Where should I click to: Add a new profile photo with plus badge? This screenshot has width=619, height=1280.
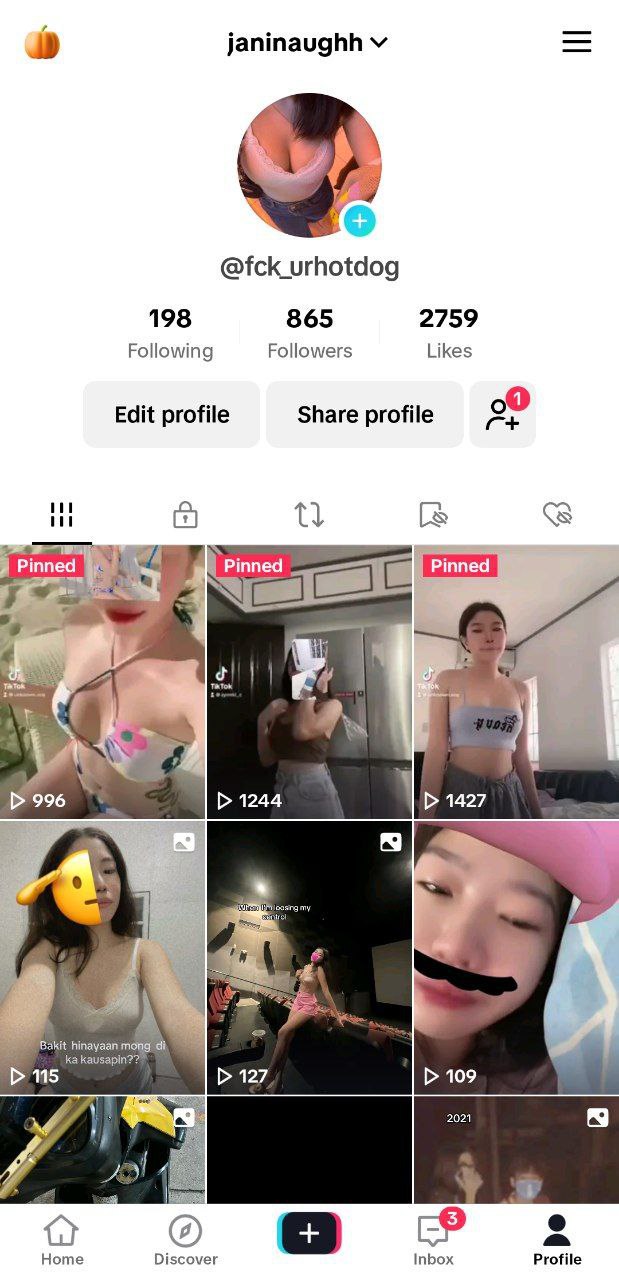coord(359,221)
